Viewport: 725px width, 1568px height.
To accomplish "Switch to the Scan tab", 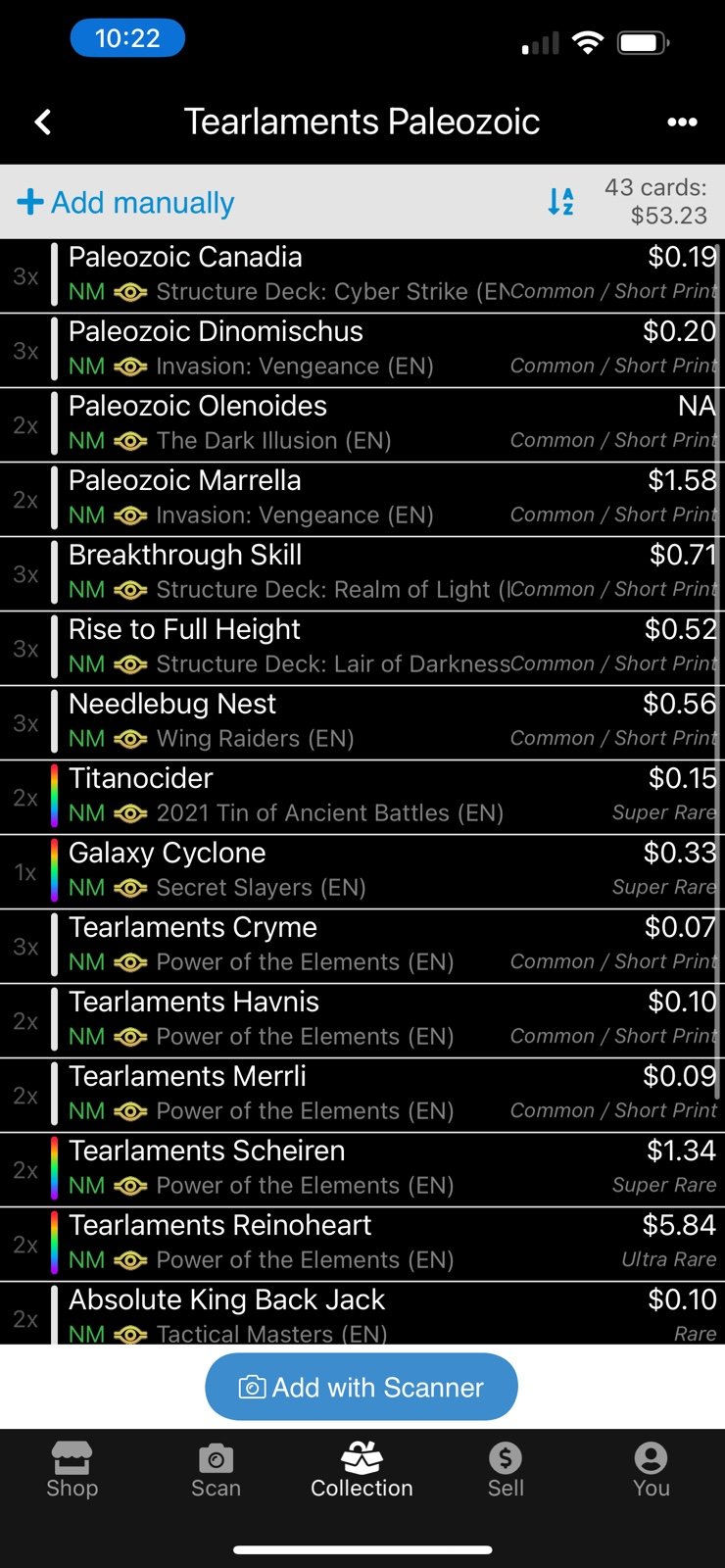I will click(x=217, y=1470).
